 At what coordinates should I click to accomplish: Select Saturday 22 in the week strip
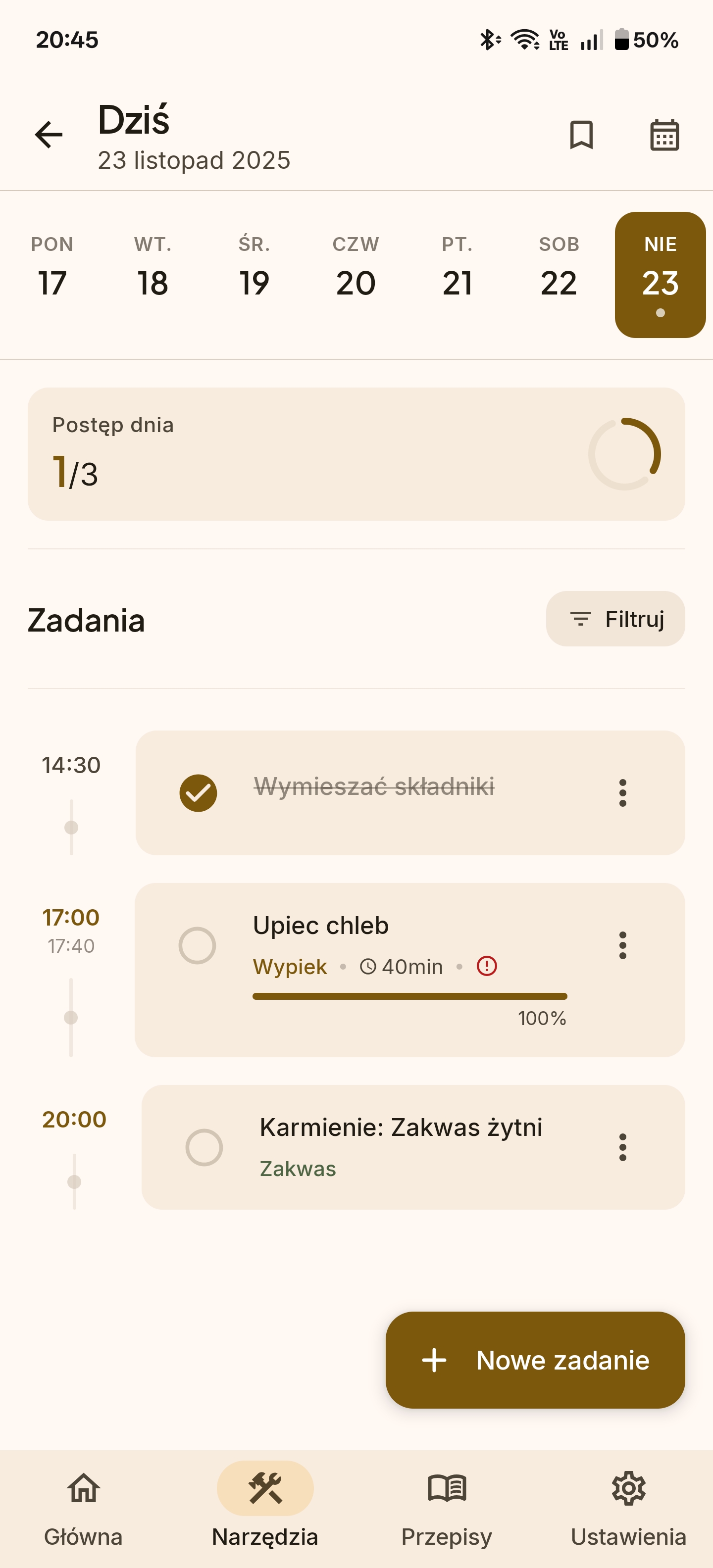pyautogui.click(x=559, y=268)
